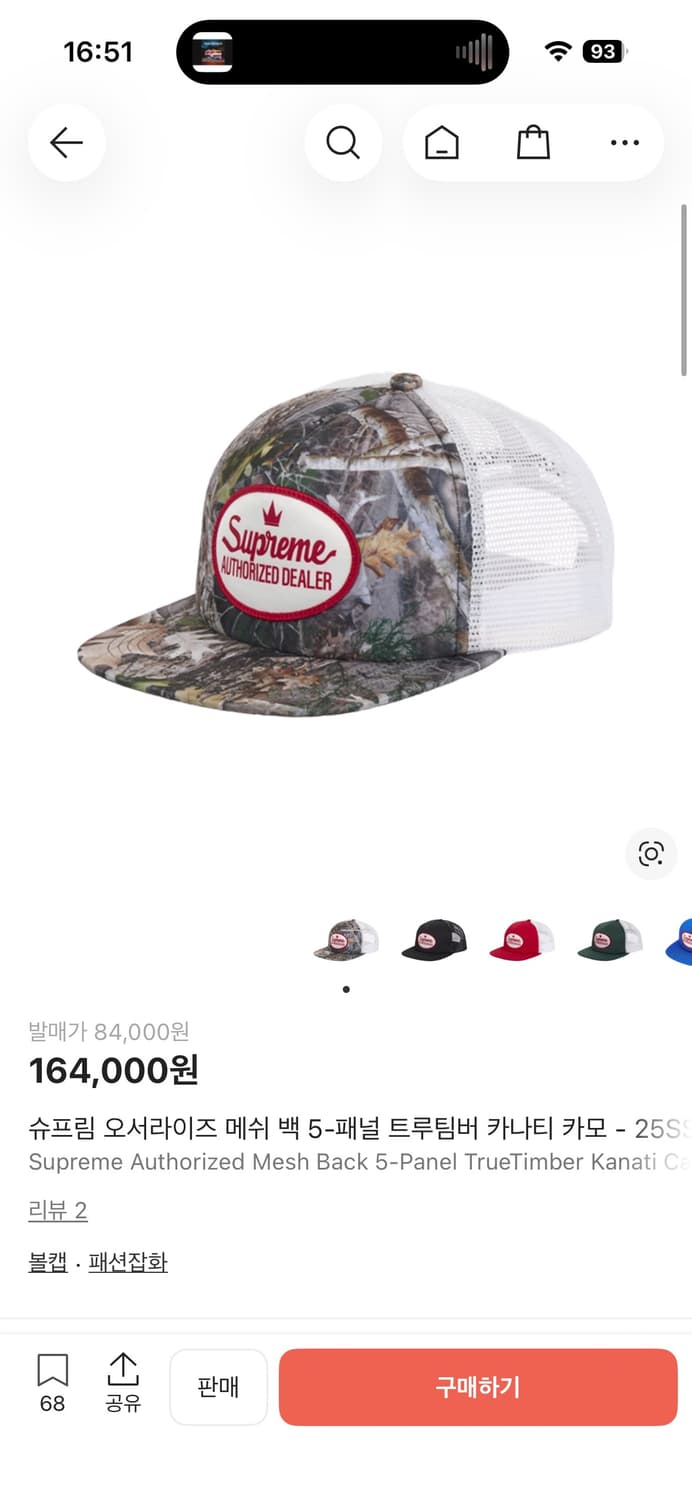This screenshot has height=1500, width=692.
Task: Bookmark this Supreme cap
Action: point(52,1383)
